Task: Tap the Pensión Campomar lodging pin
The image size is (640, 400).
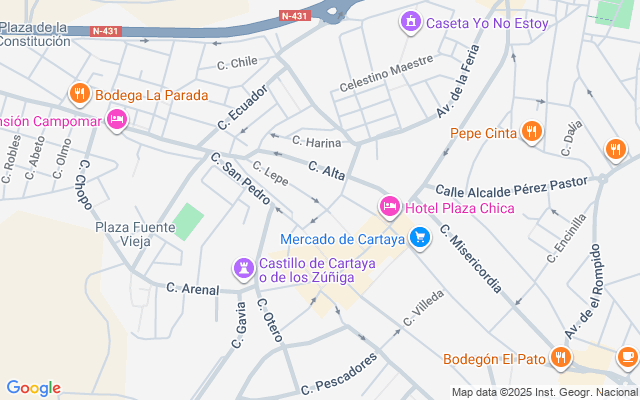Action: click(x=117, y=120)
